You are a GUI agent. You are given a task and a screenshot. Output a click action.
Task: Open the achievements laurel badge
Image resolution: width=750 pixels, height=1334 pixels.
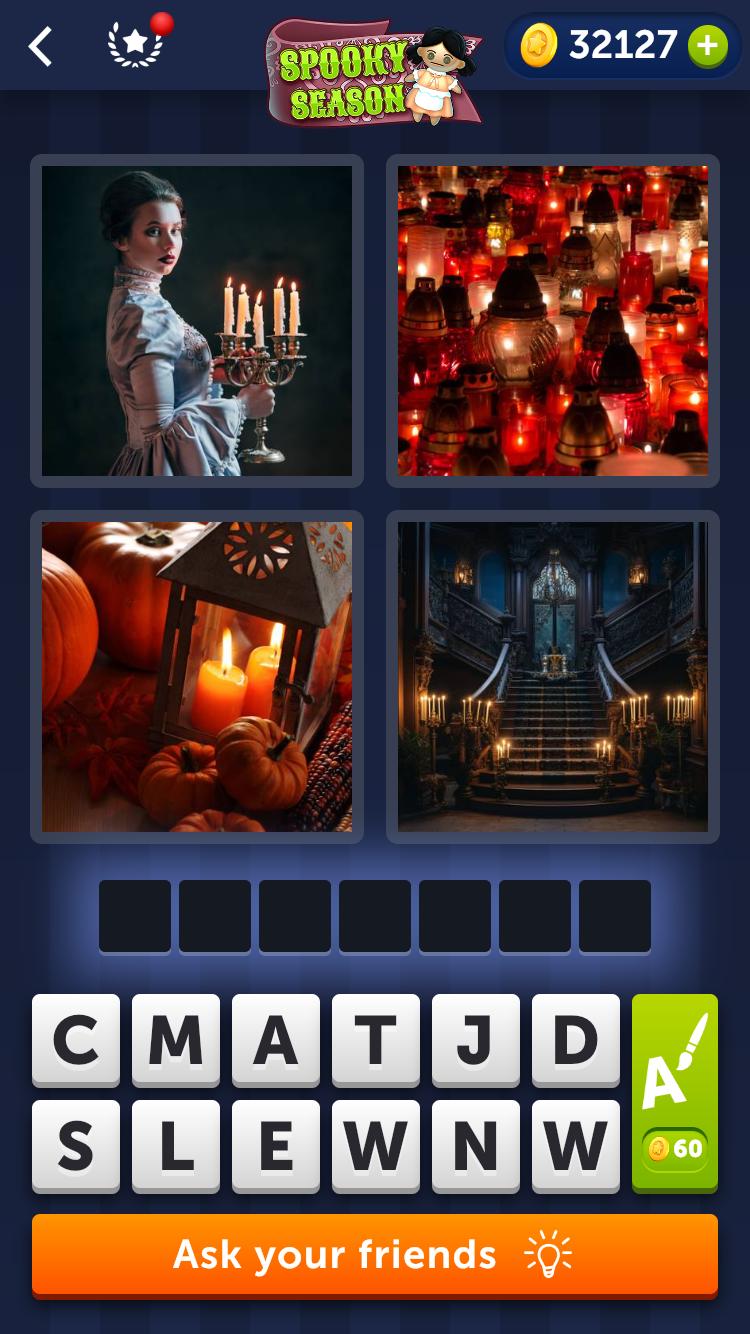[x=136, y=46]
